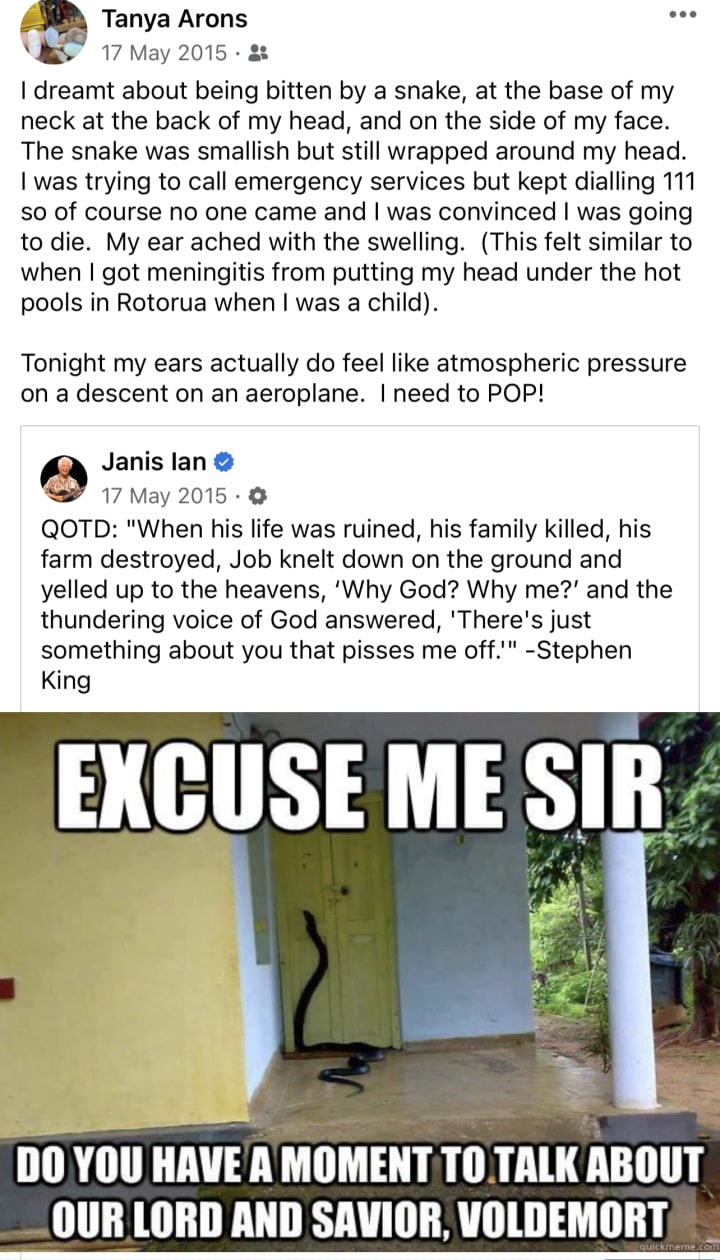Tap Janis Ian's profile avatar
This screenshot has height=1260, width=720.
[x=64, y=478]
